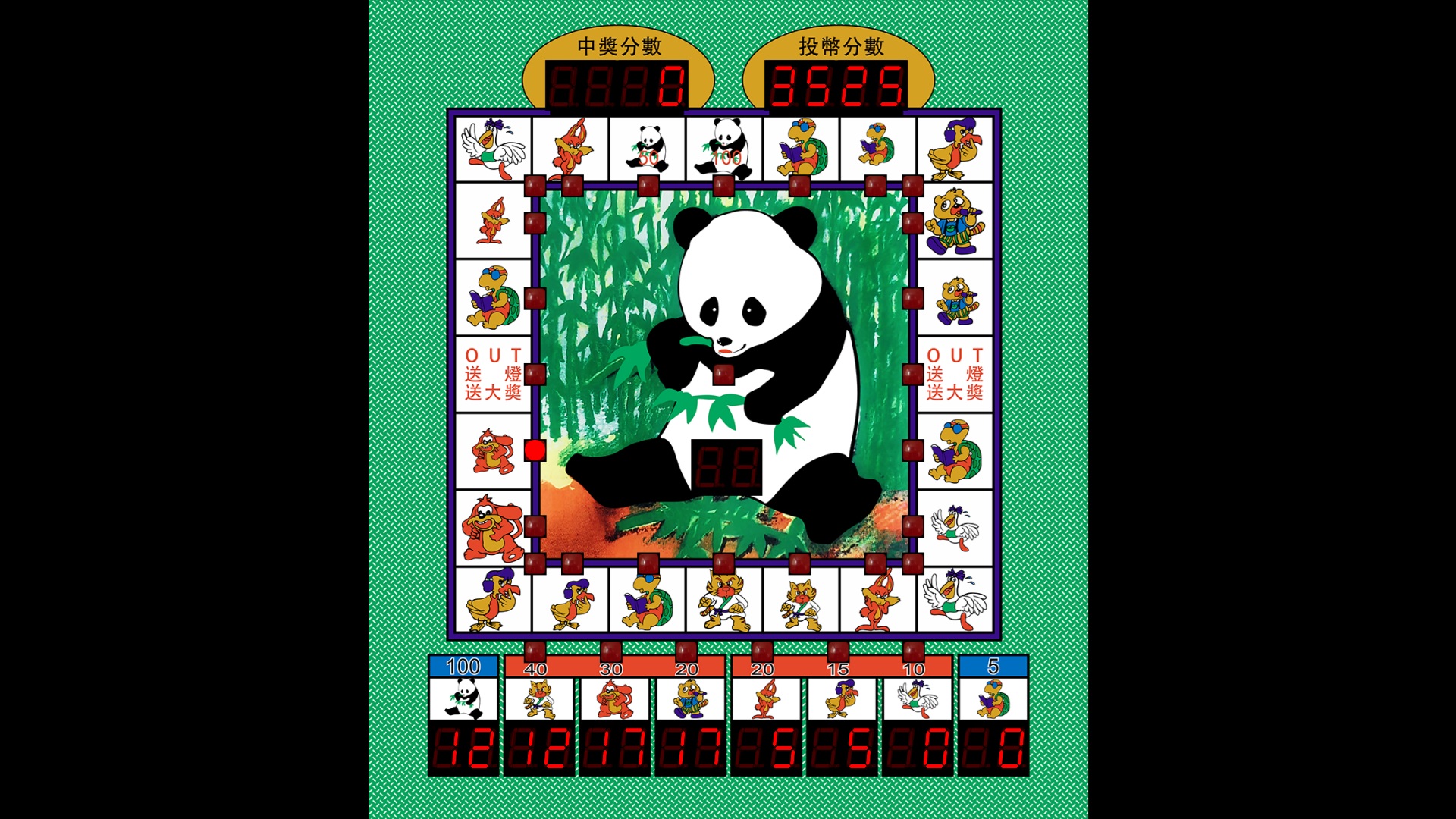Screen dimensions: 1456x819
Task: Bet on the 30-point monkey tile
Action: 615,698
